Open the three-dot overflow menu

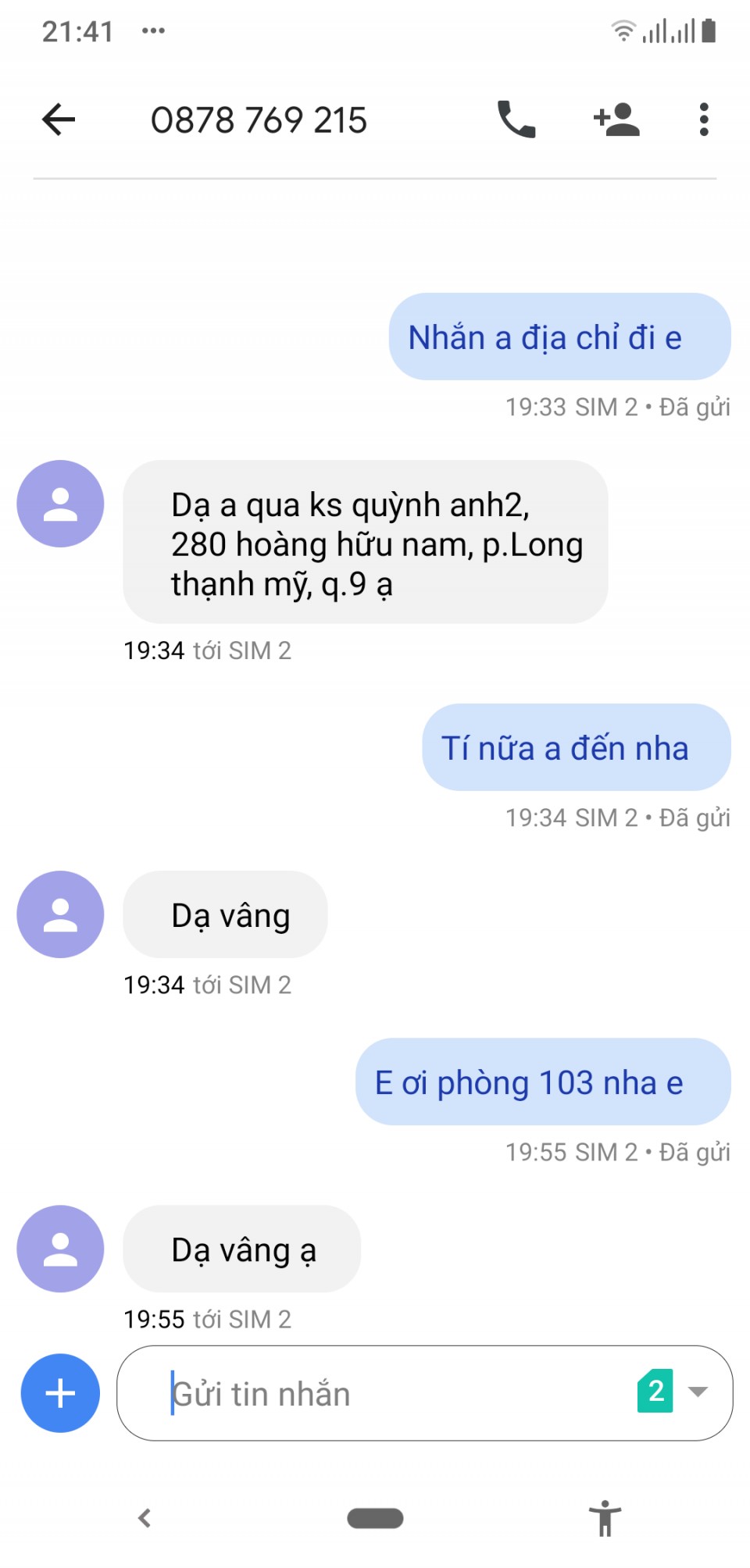click(703, 119)
